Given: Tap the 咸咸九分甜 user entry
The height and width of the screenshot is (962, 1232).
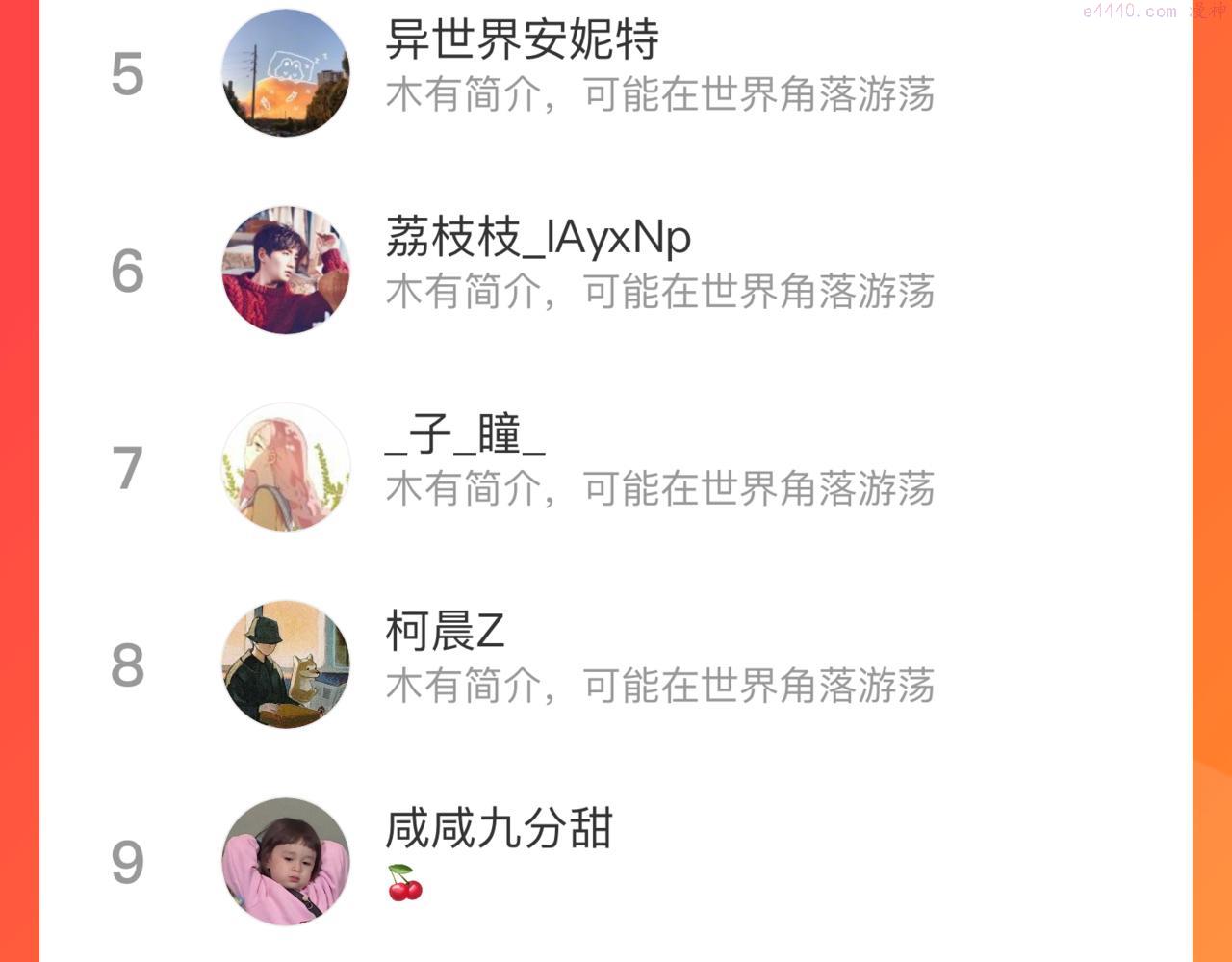Looking at the screenshot, I should [x=498, y=828].
